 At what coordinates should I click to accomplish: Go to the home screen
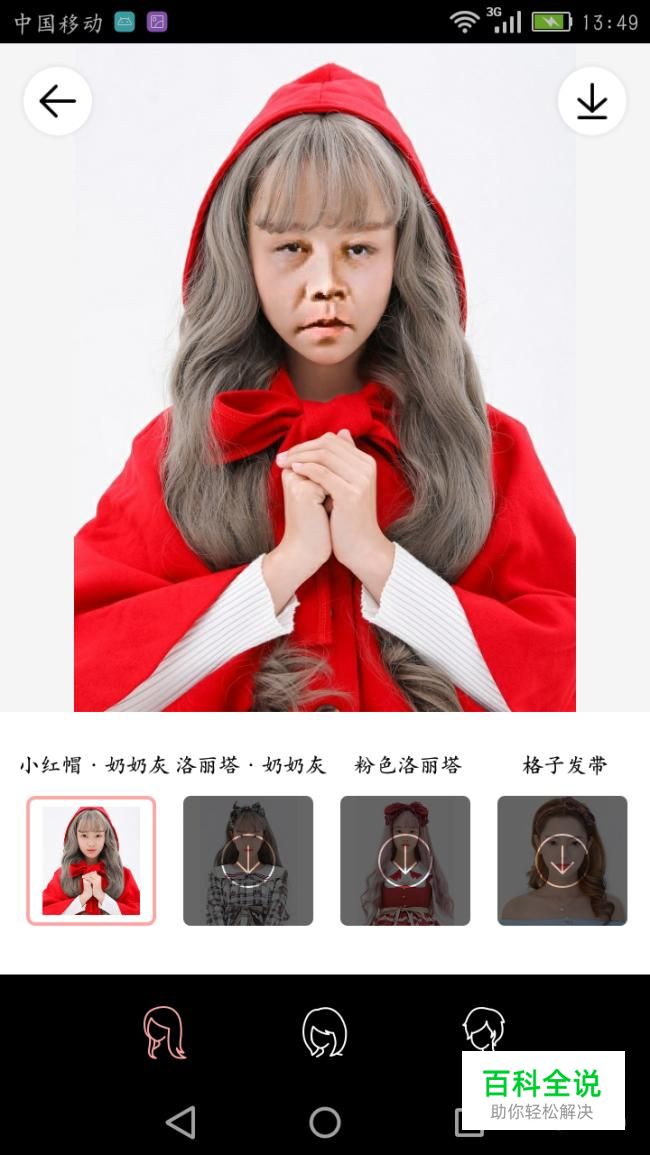[325, 1122]
